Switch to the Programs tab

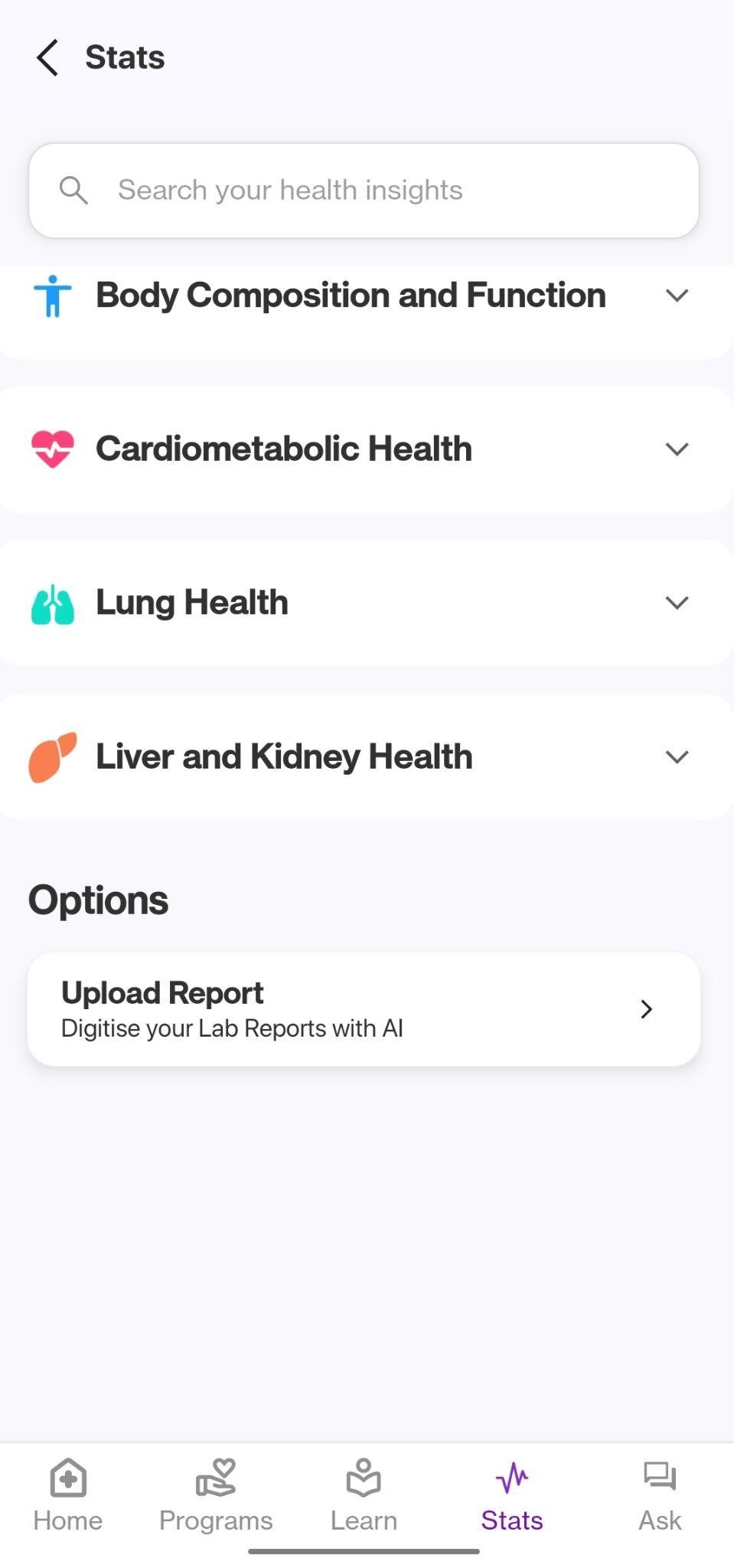[216, 1494]
